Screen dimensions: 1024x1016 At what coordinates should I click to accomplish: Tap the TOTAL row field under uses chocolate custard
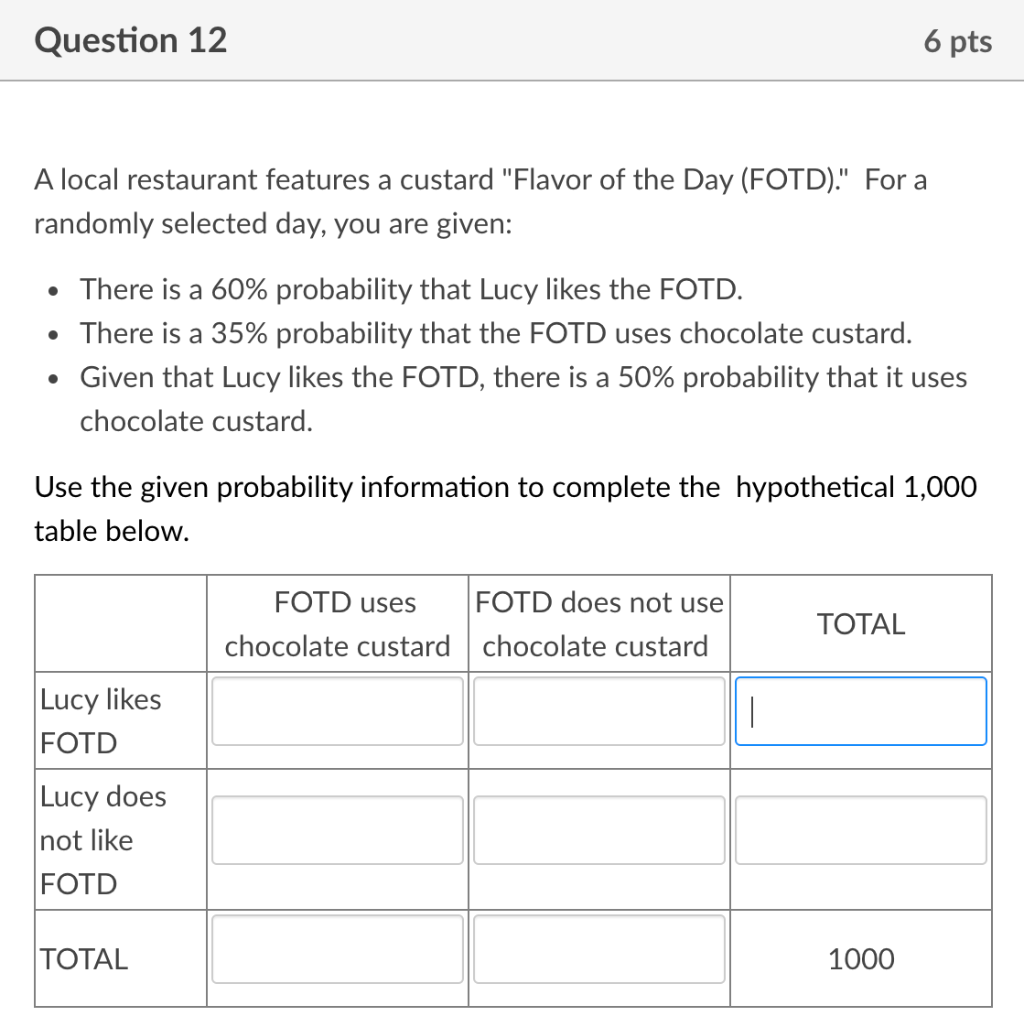(x=337, y=949)
